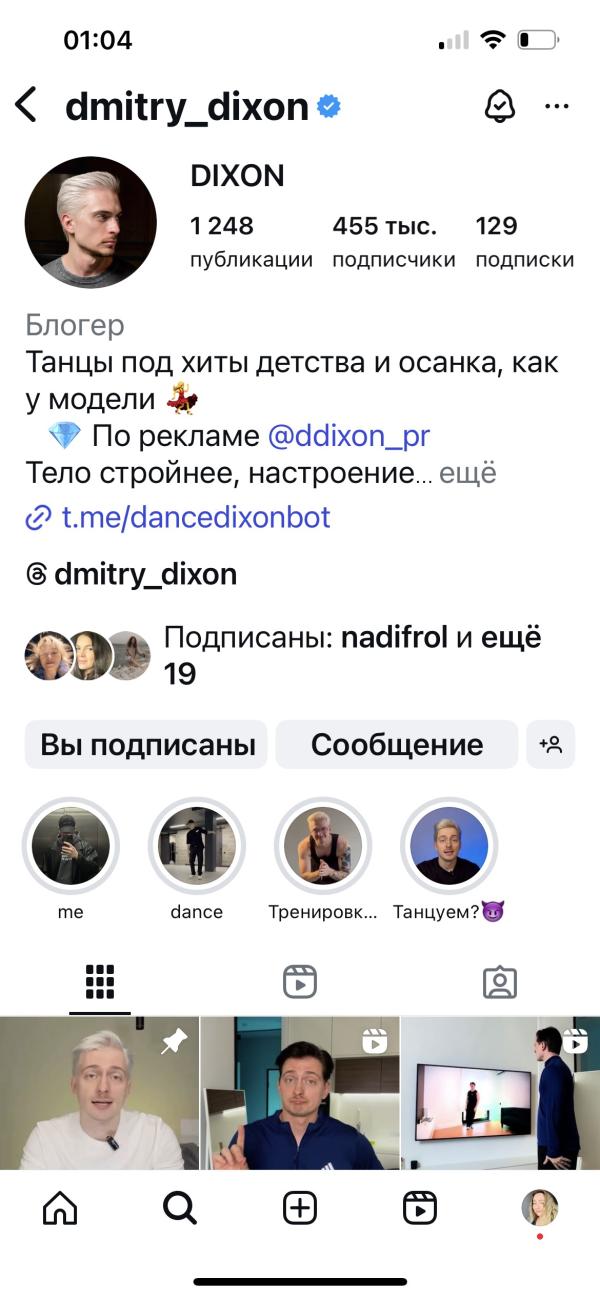Expand bio with ещё
The image size is (600, 1297).
click(x=468, y=472)
